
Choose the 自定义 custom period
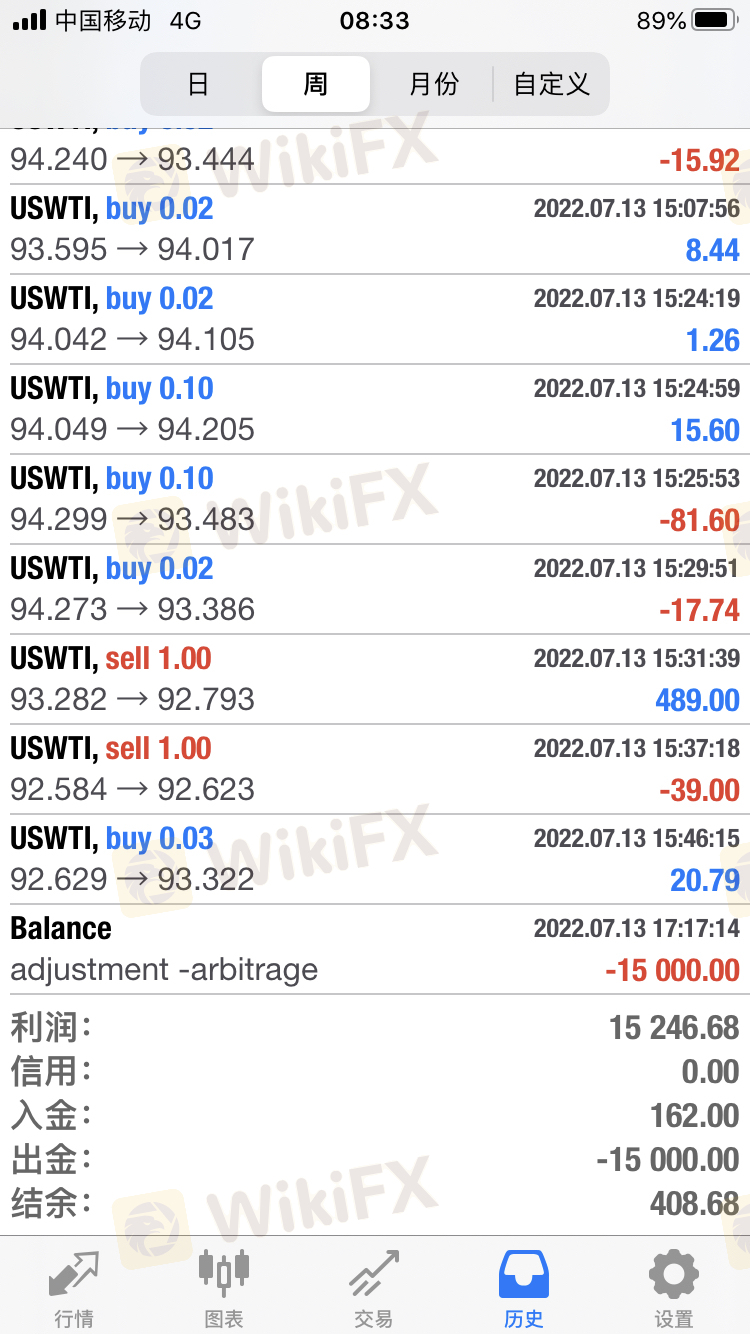click(x=551, y=84)
